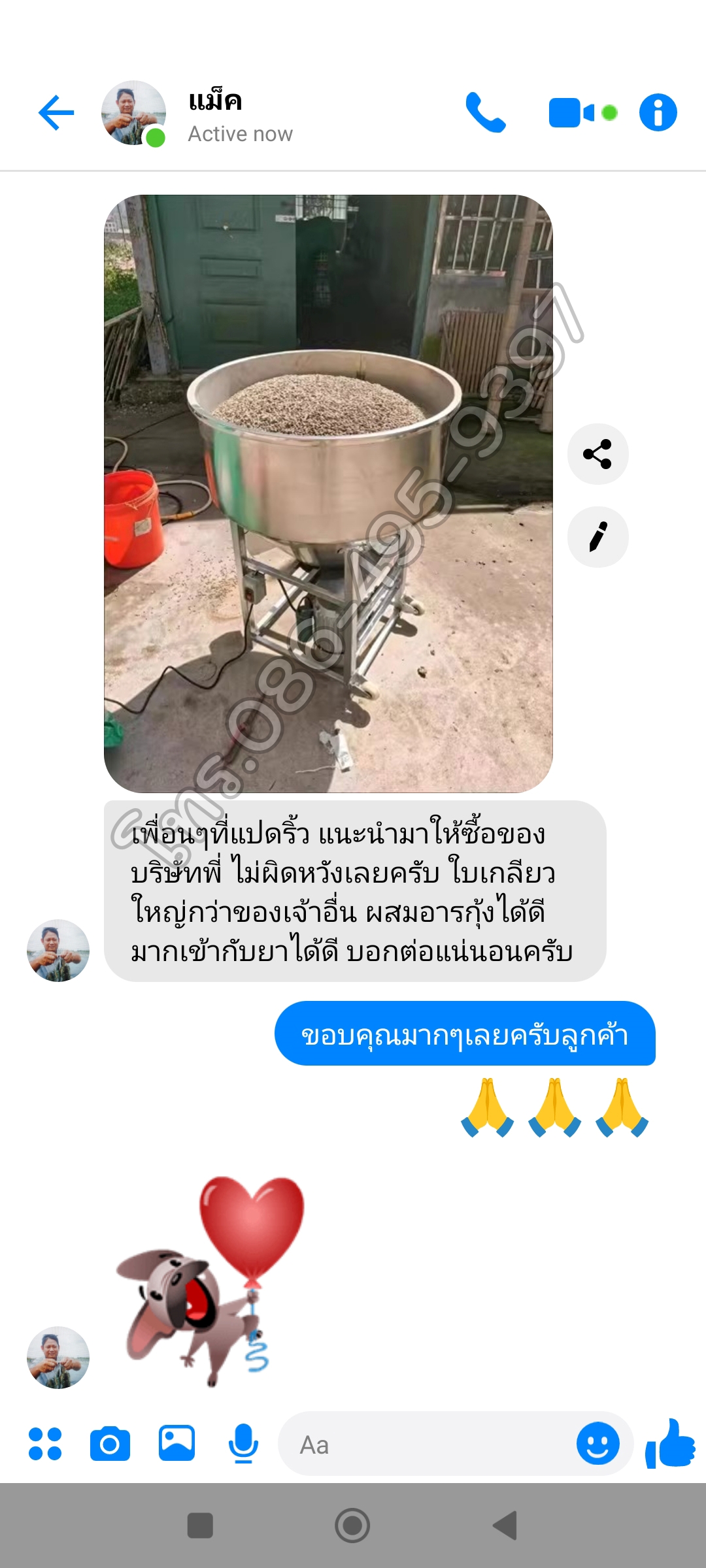706x1568 pixels.
Task: Open แม็ค's profile from header avatar
Action: (x=133, y=113)
